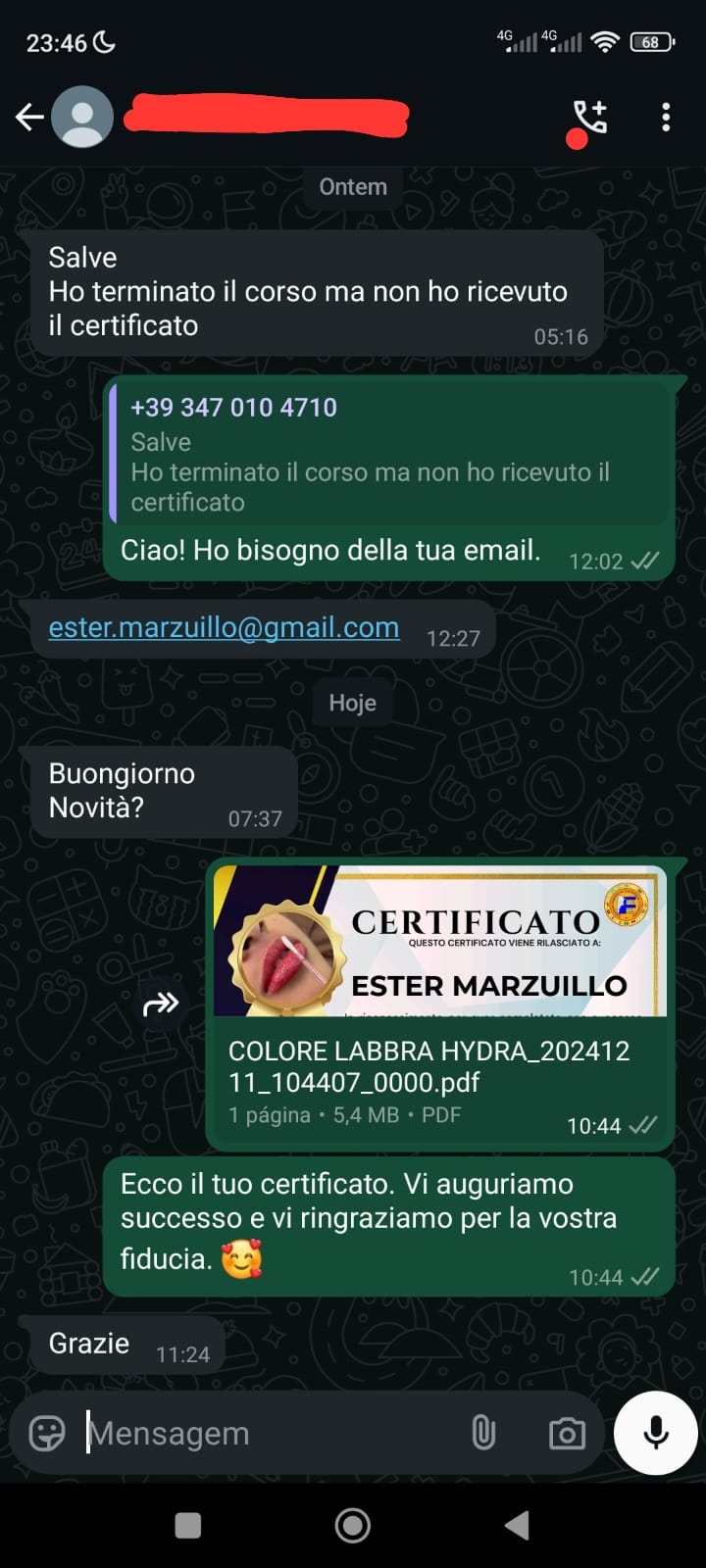
Task: Go back to the chat list
Action: tap(29, 118)
